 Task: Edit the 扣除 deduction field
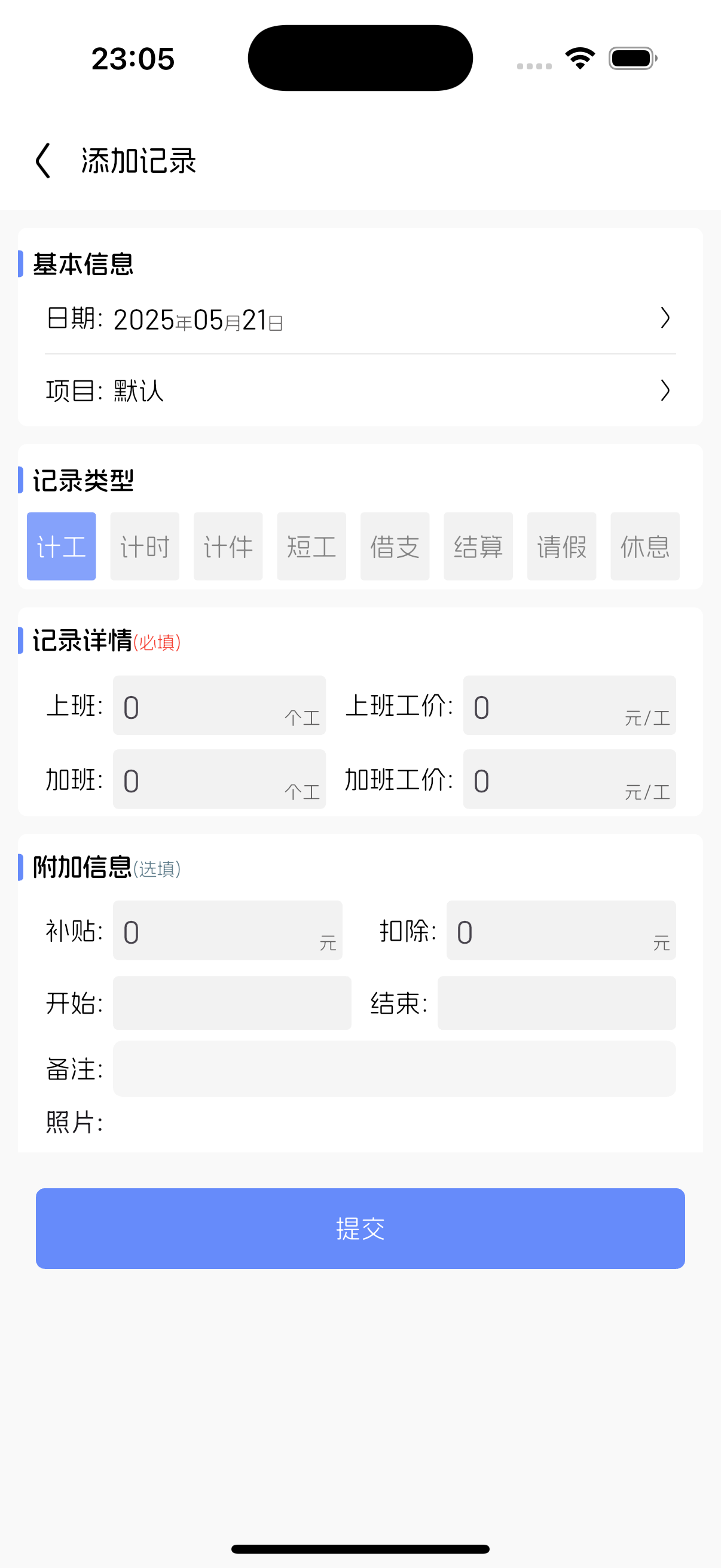561,930
